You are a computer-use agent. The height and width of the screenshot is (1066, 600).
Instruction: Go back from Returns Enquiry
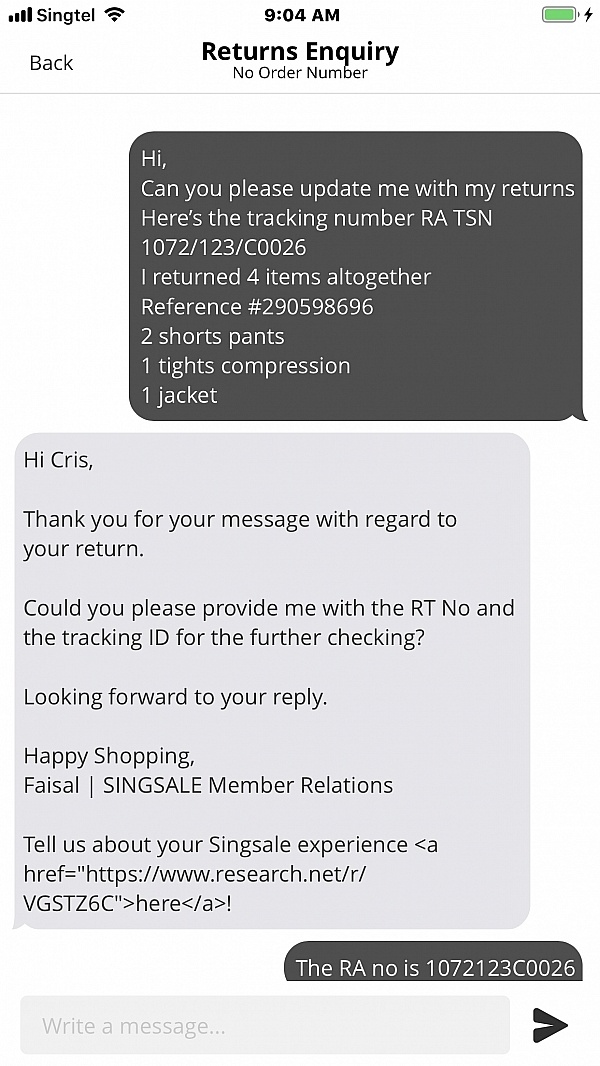tap(51, 63)
